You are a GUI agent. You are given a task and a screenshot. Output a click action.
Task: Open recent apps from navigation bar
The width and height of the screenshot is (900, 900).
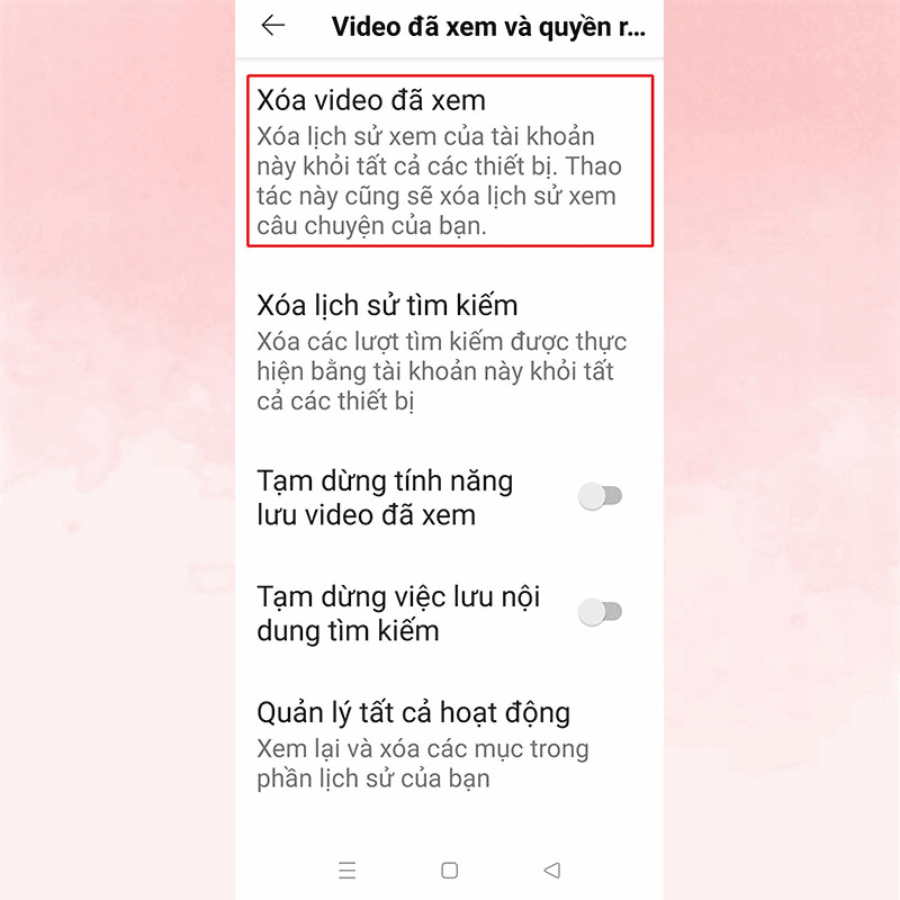point(347,870)
